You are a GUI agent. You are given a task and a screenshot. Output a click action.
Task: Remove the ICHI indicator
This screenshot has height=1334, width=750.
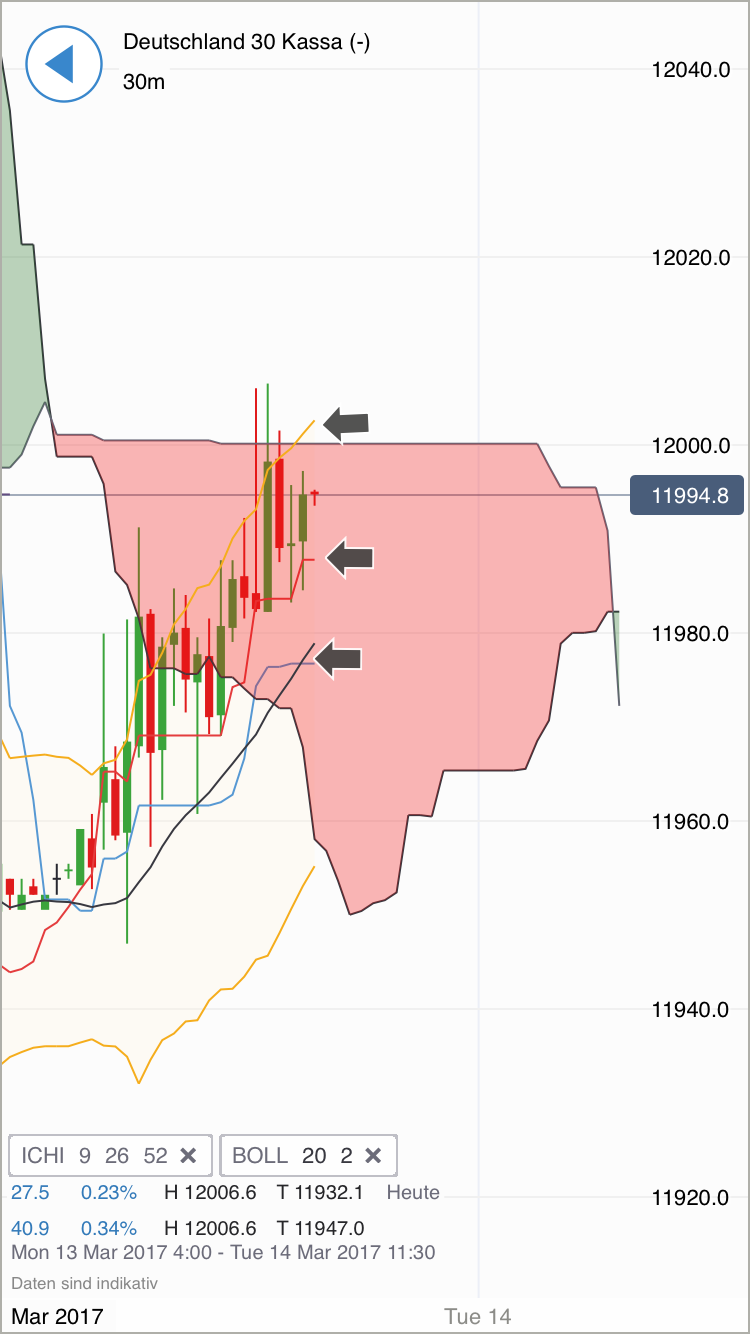(x=188, y=1156)
